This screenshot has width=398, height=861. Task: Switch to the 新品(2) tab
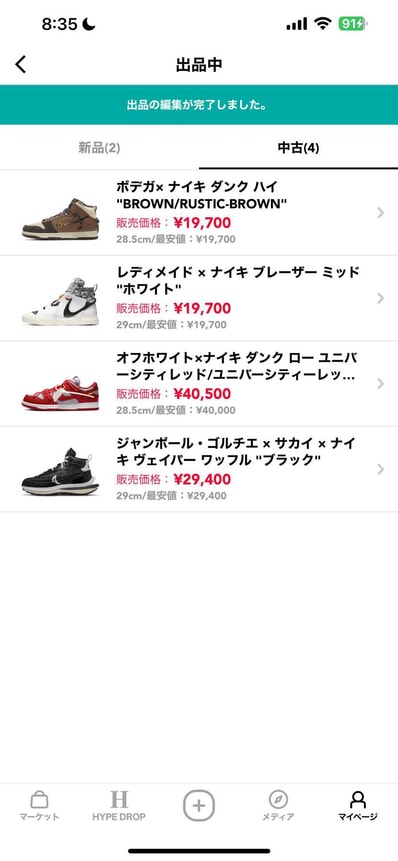click(x=99, y=148)
